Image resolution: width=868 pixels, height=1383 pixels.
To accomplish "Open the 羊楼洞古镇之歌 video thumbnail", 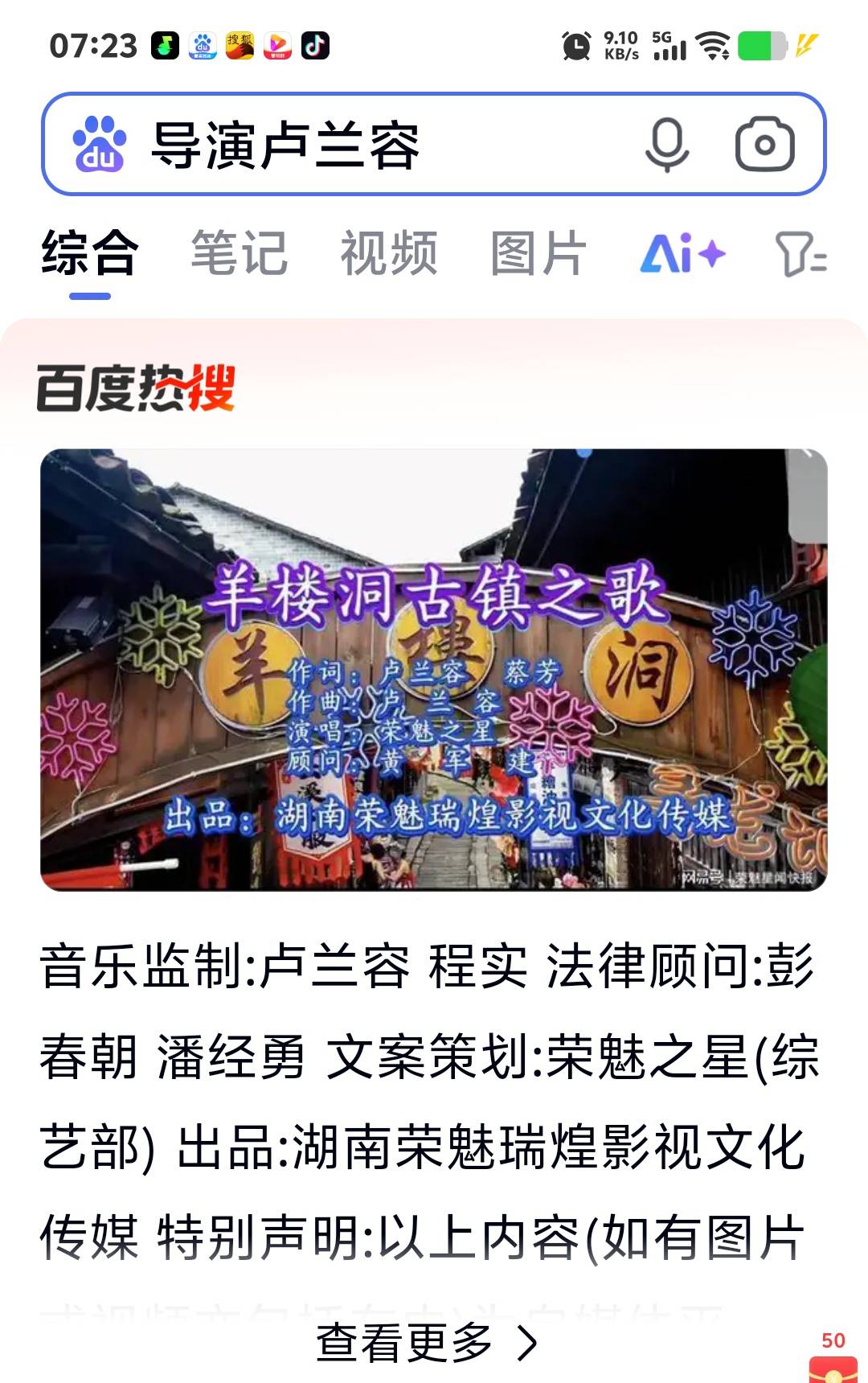I will (433, 669).
